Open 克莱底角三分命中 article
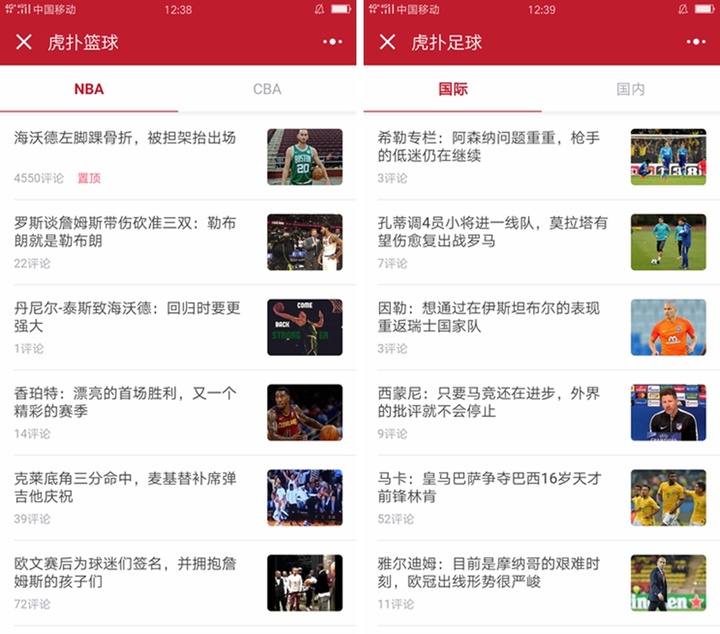Viewport: 720px width, 634px height. click(125, 487)
